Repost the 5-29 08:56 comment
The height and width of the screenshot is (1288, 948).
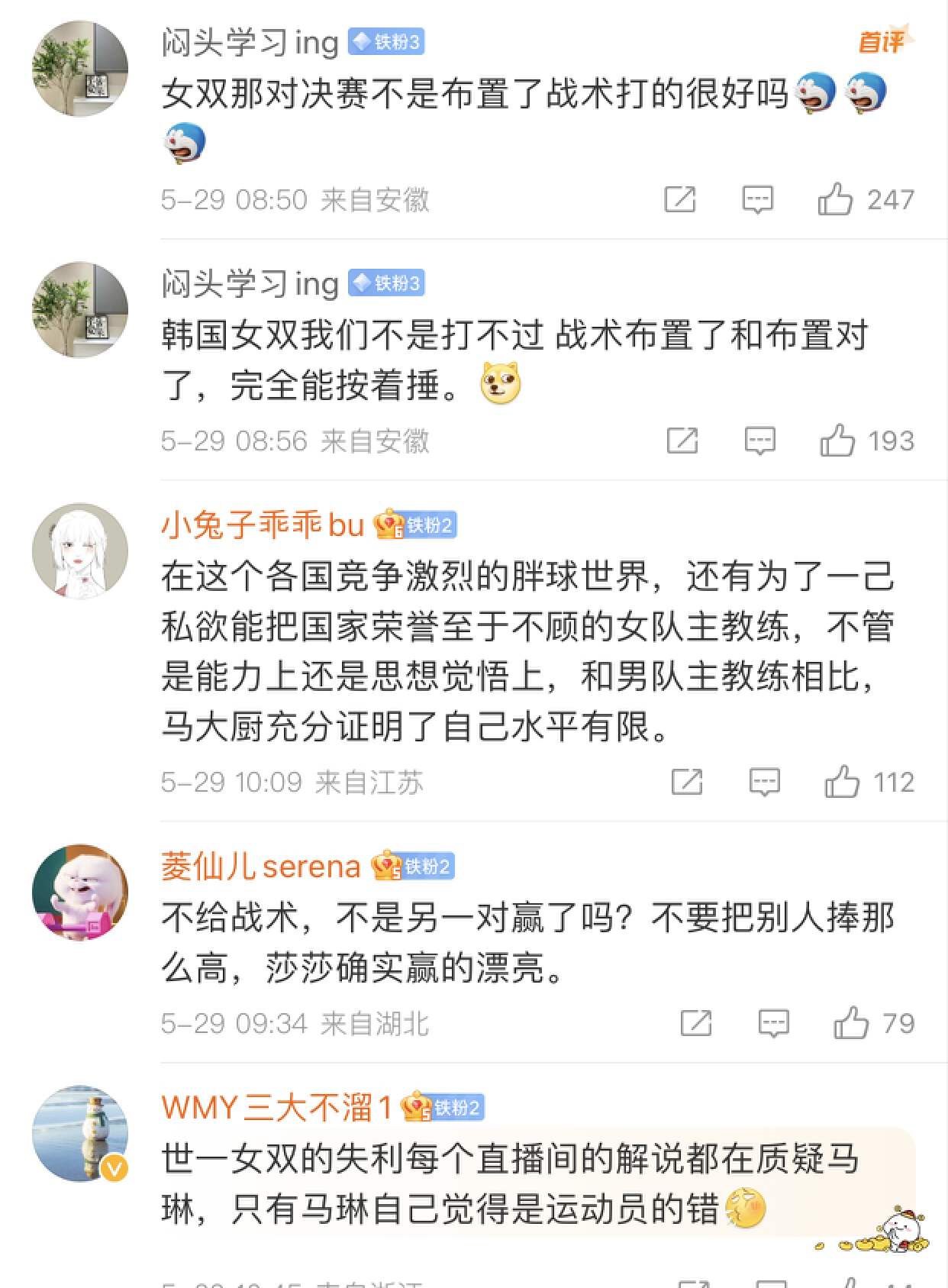pos(682,441)
